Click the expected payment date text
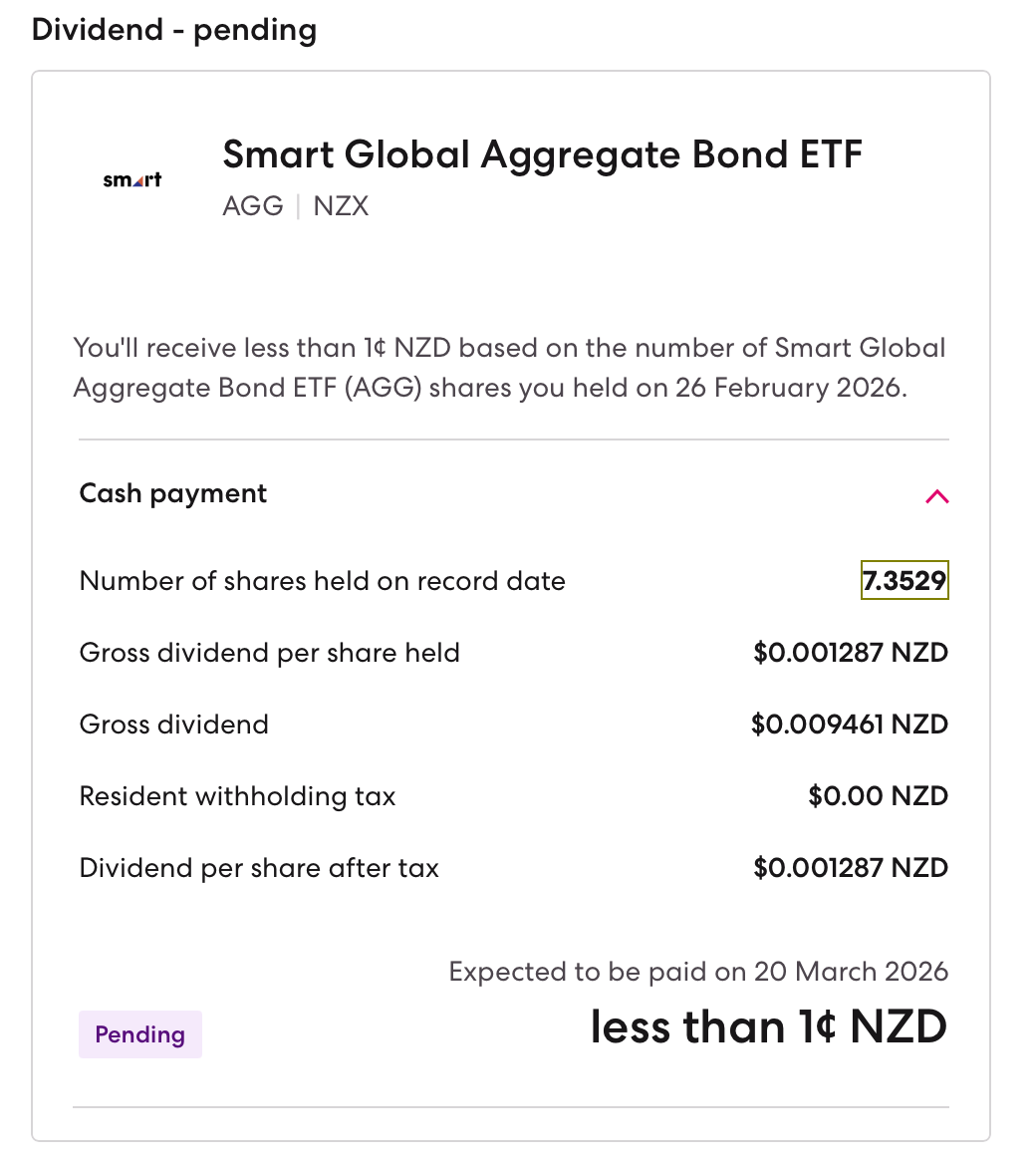The width and height of the screenshot is (1036, 1168). tap(697, 971)
